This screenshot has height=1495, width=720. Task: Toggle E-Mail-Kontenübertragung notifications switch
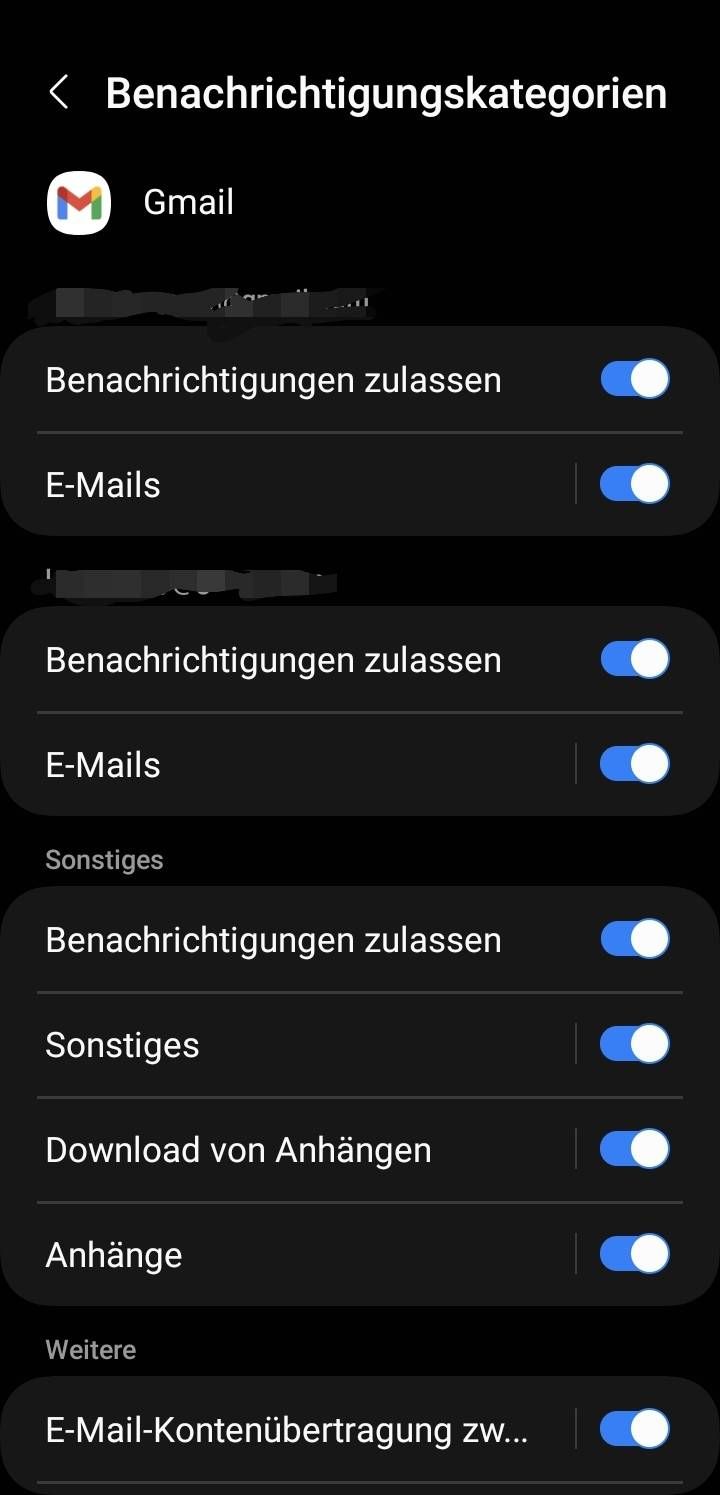click(x=634, y=1429)
